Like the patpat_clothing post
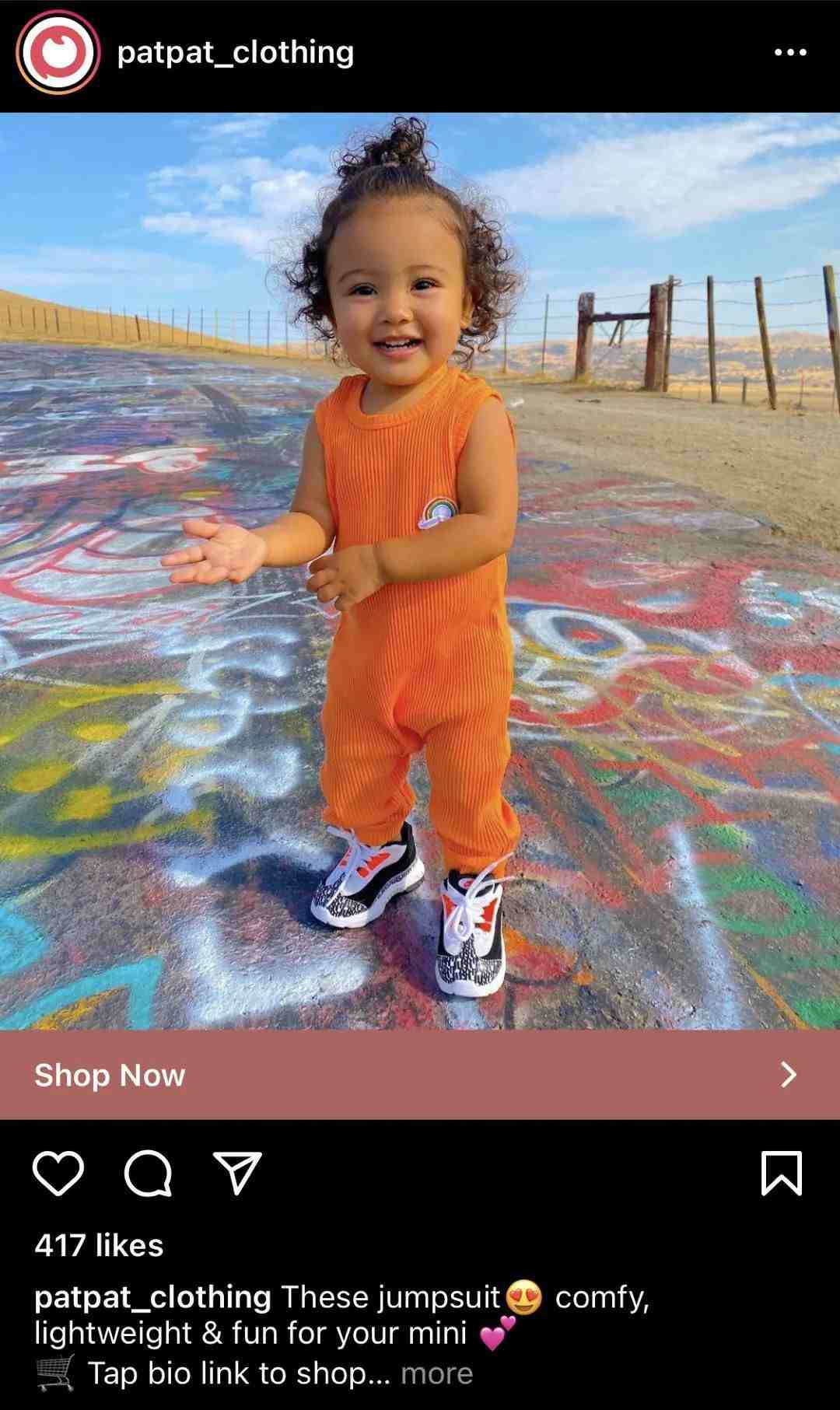840x1410 pixels. 58,1173
